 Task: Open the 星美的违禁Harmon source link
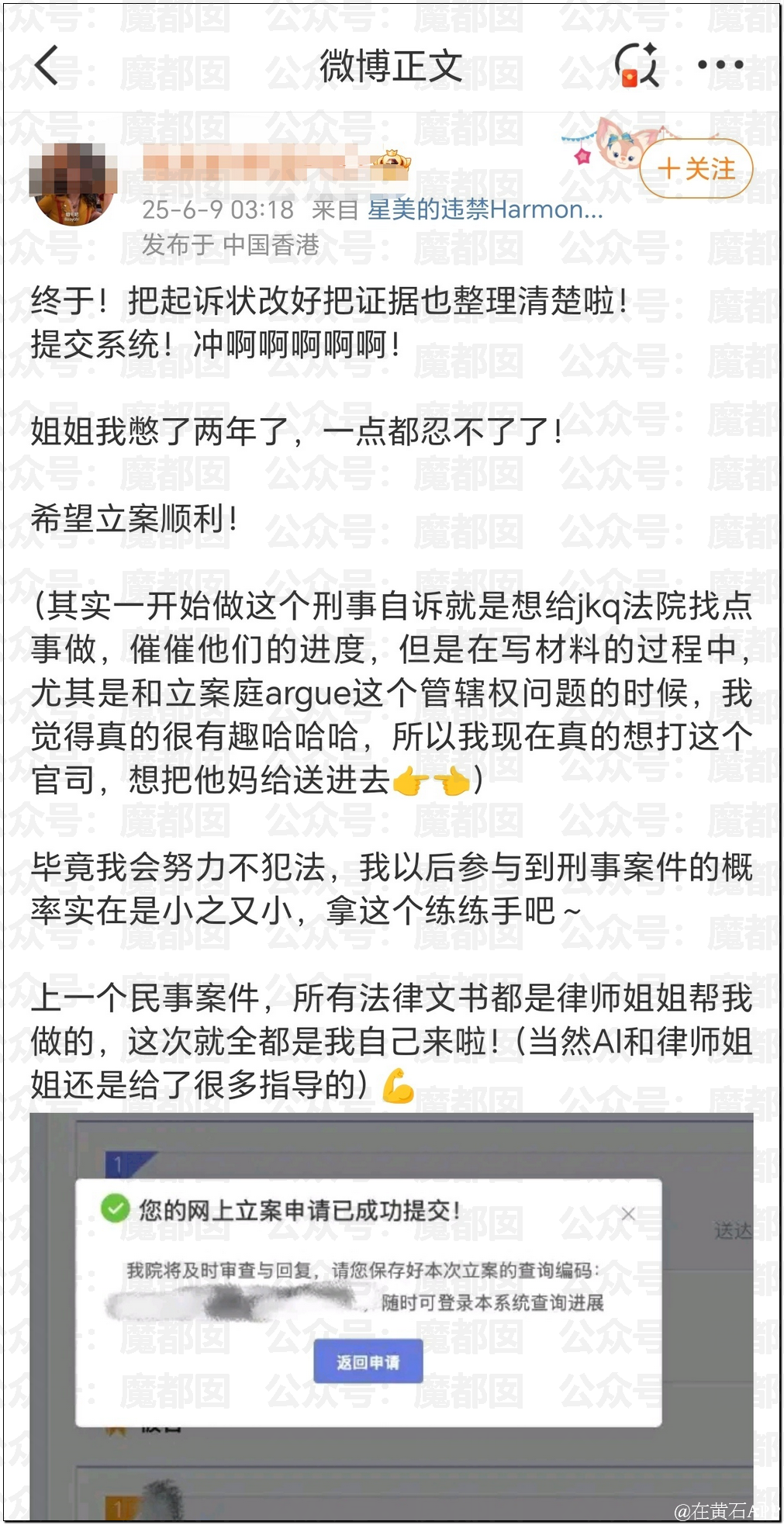pyautogui.click(x=485, y=209)
